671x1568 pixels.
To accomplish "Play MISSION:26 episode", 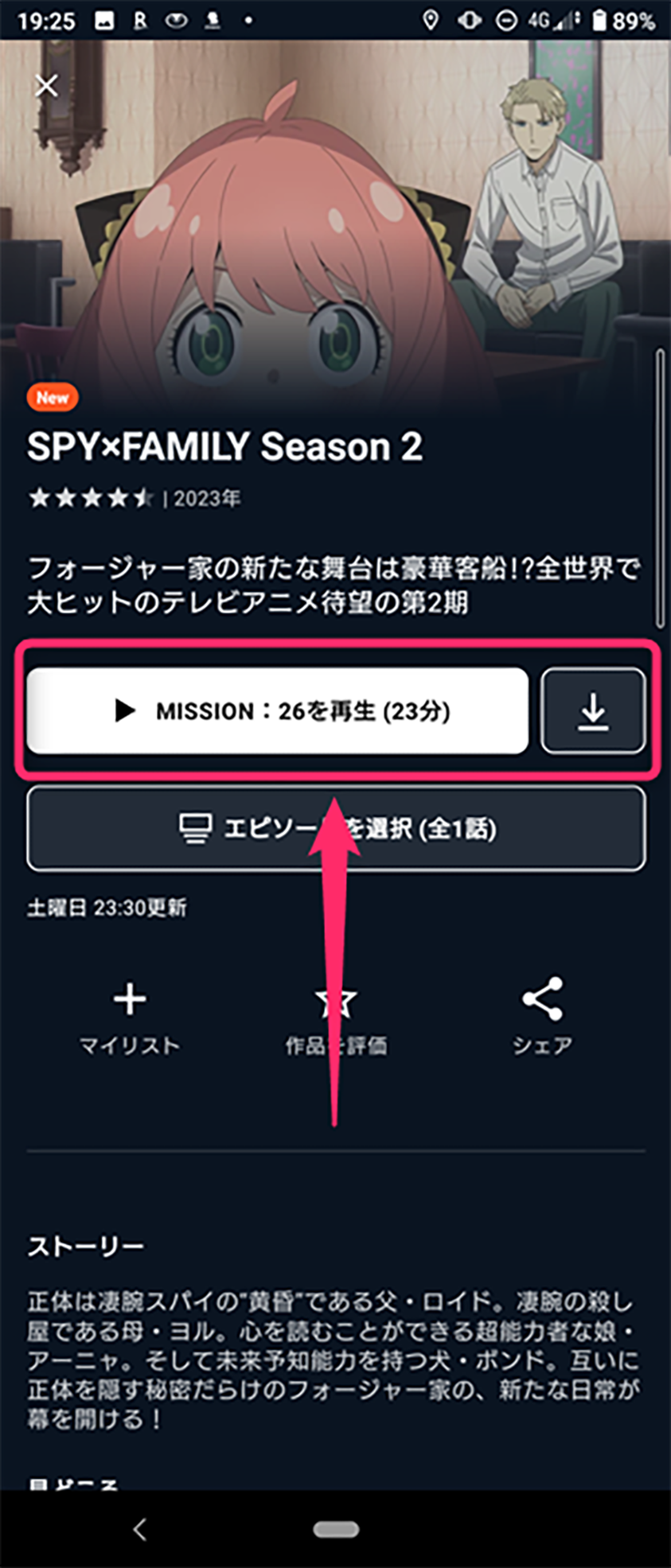I will pyautogui.click(x=277, y=710).
